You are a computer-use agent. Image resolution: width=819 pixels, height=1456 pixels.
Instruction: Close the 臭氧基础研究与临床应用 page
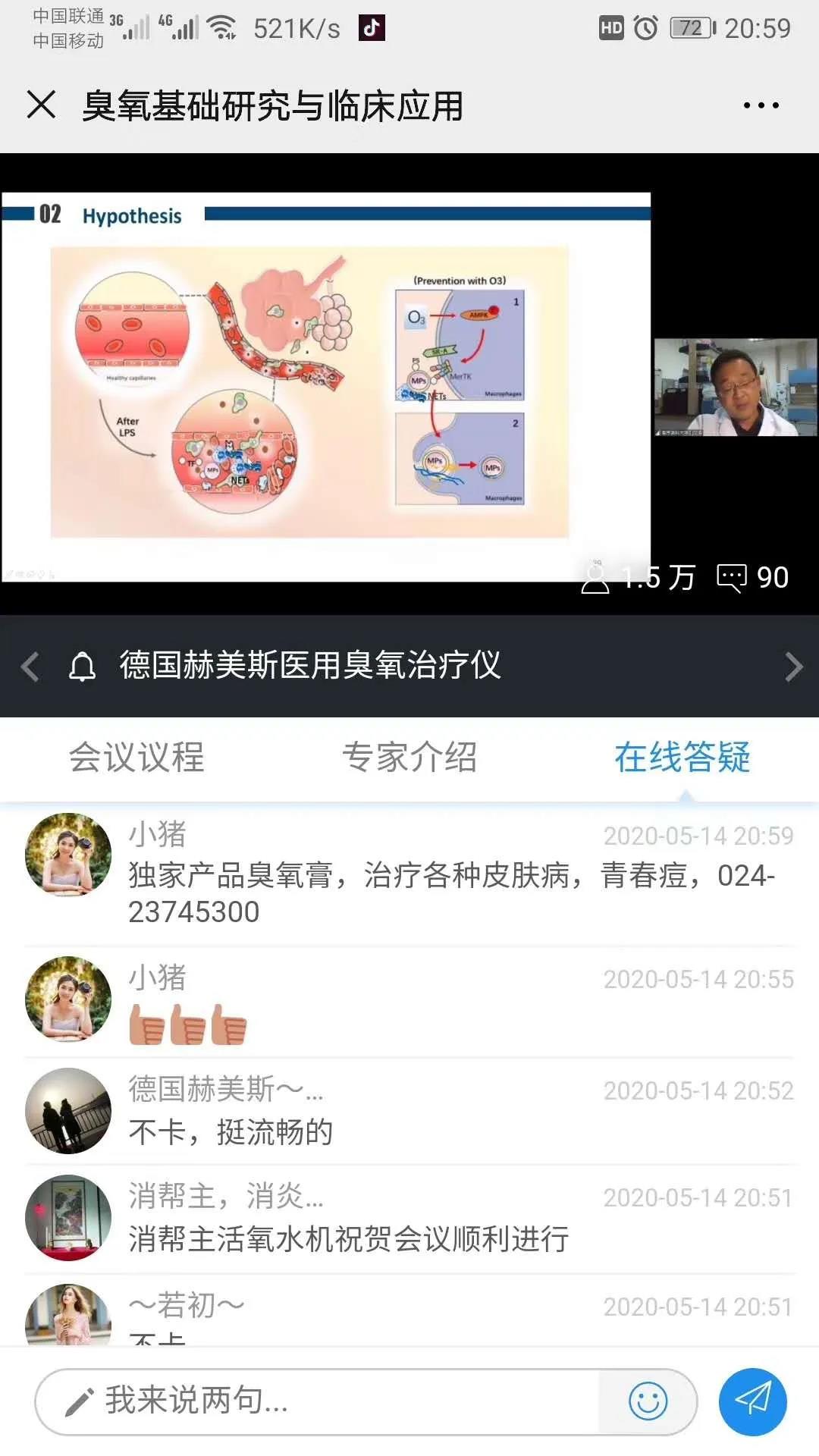tap(41, 105)
